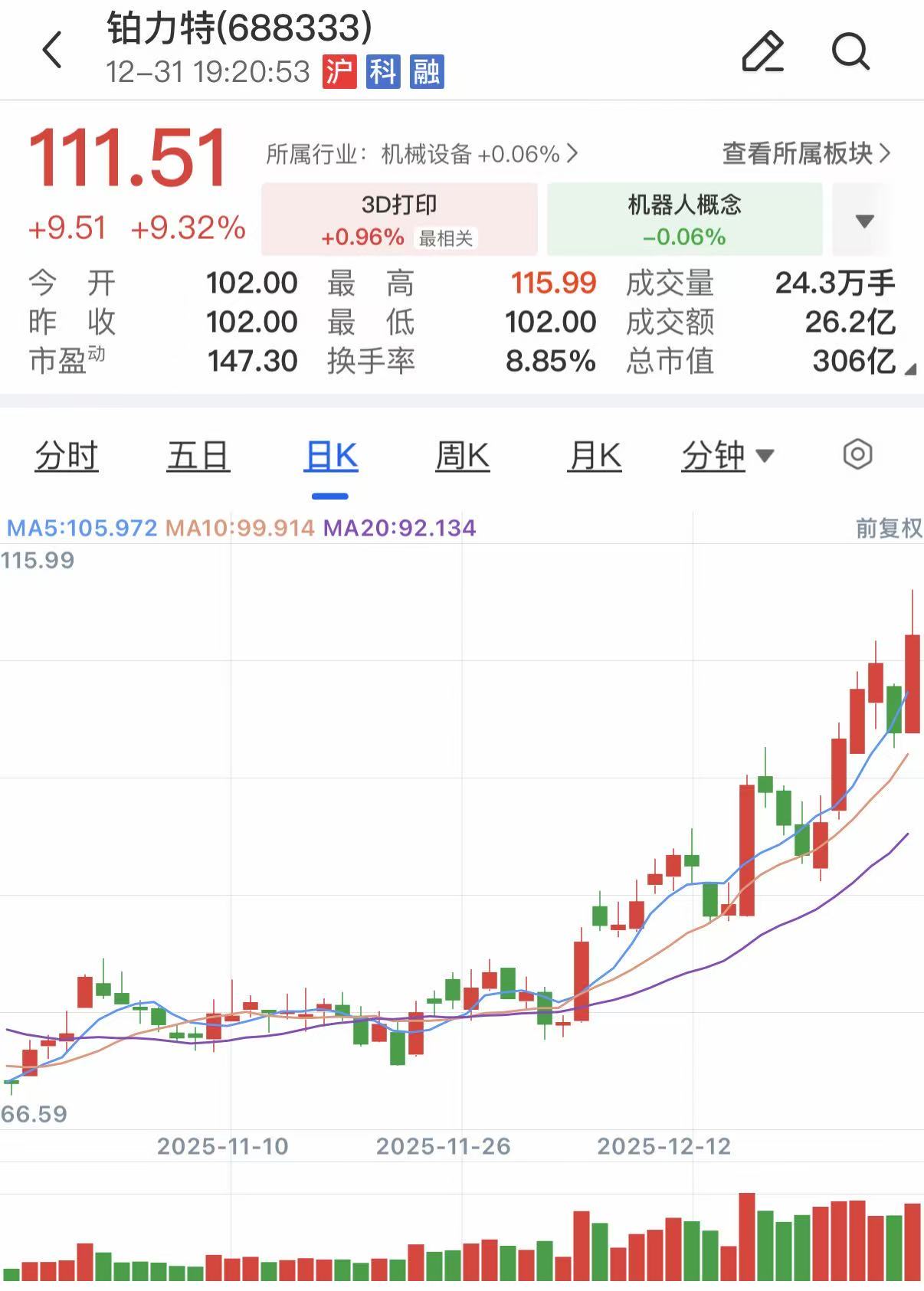Viewport: 924px width, 1291px height.
Task: Switch to the 五日 chart tab
Action: point(198,457)
